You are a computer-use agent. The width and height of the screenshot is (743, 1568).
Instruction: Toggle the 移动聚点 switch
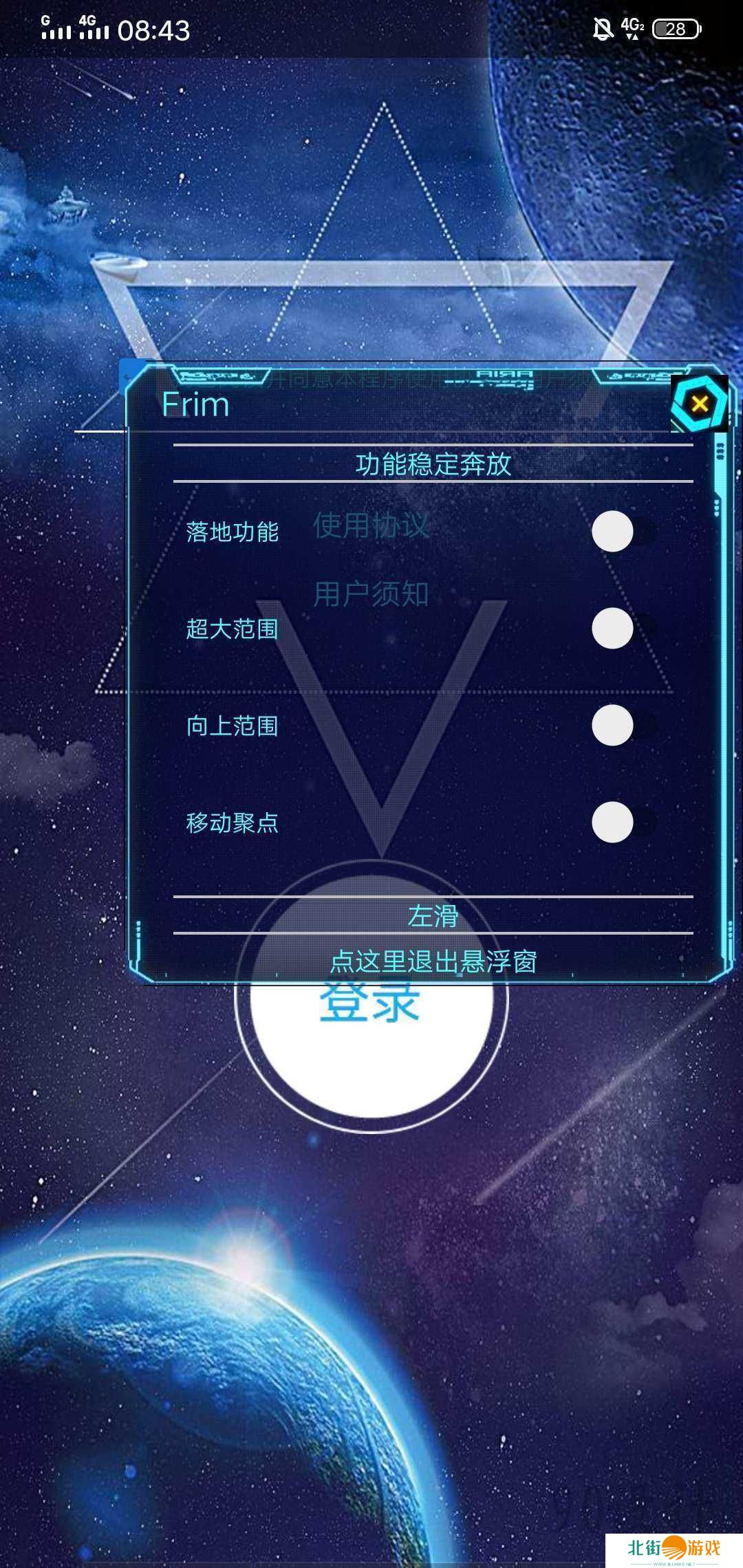[x=623, y=822]
